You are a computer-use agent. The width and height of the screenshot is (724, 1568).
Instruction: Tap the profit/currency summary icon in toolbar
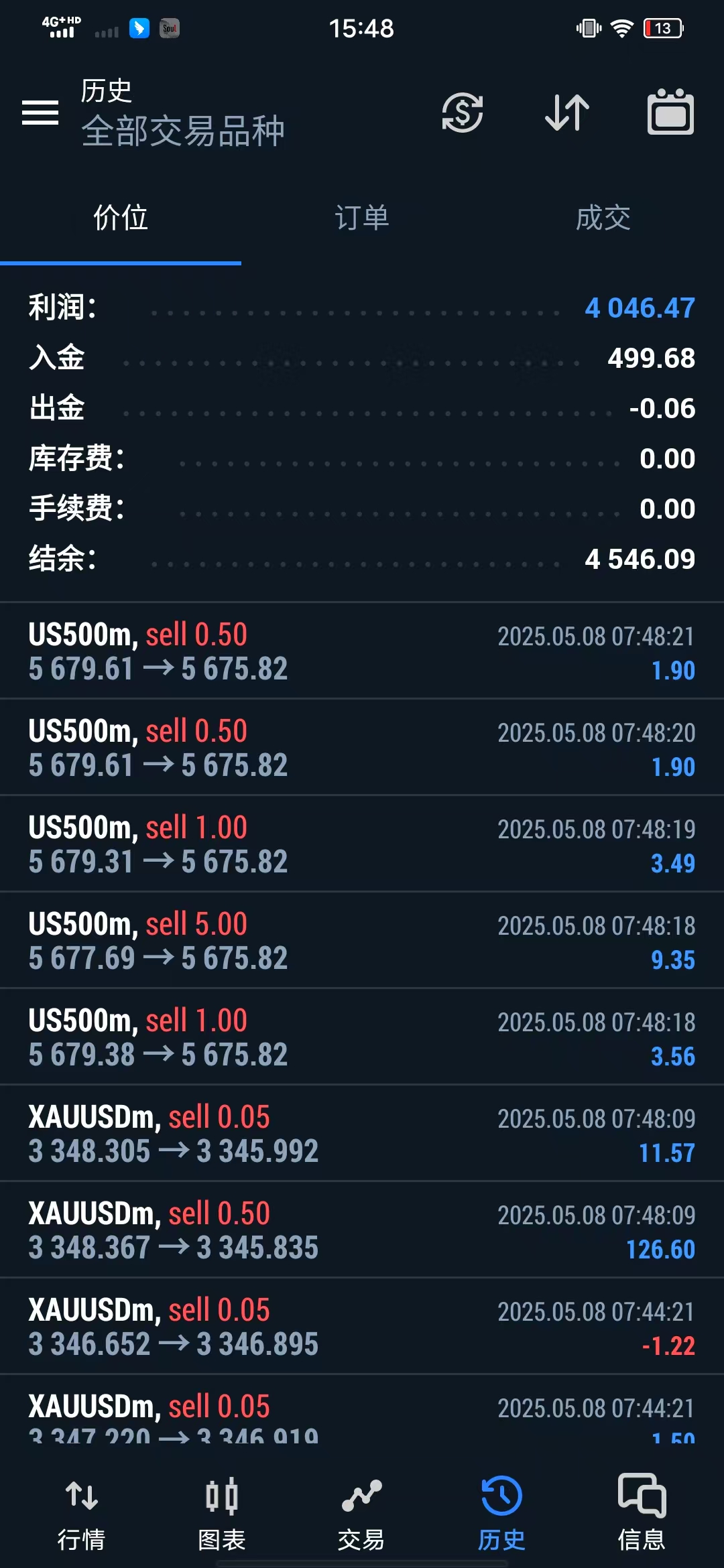click(463, 113)
